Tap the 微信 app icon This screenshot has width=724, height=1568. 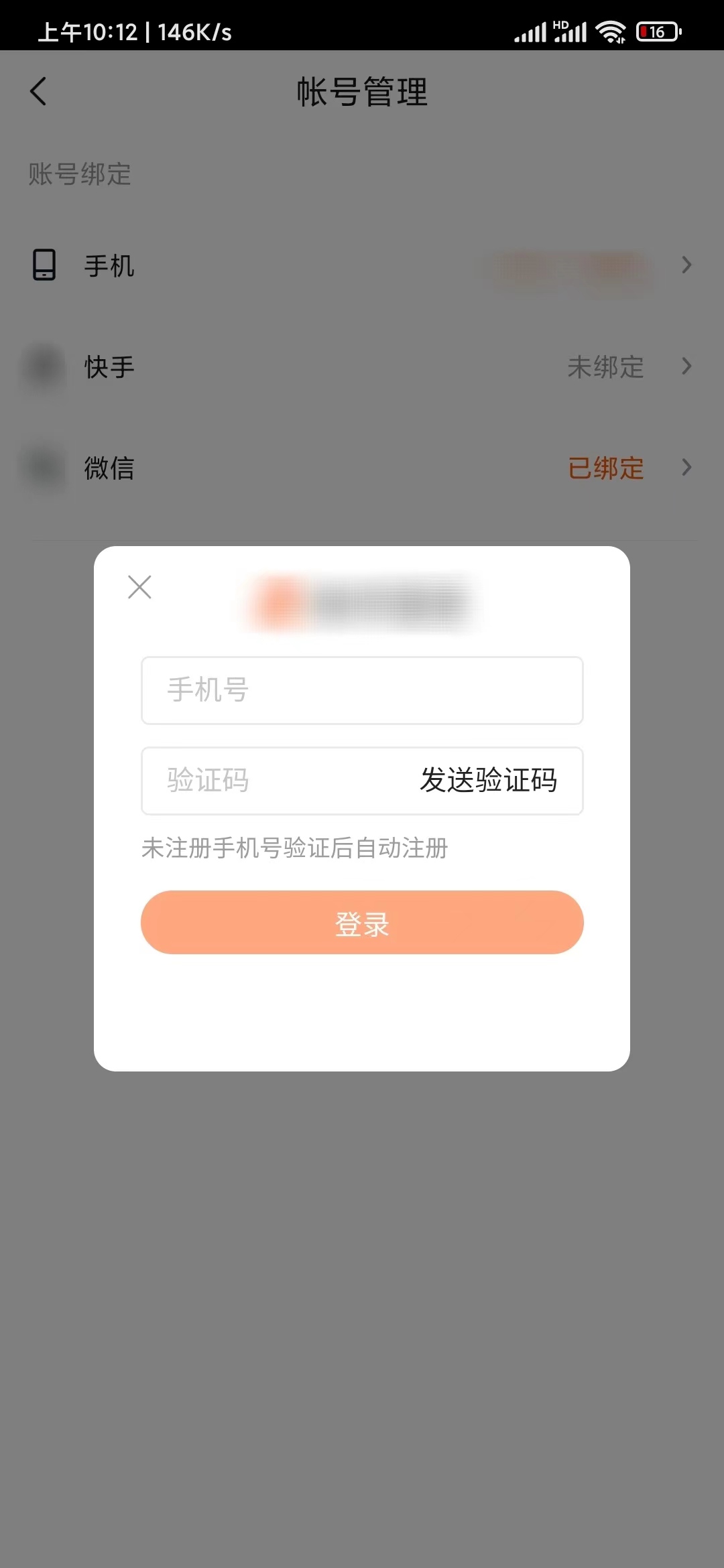tap(44, 468)
